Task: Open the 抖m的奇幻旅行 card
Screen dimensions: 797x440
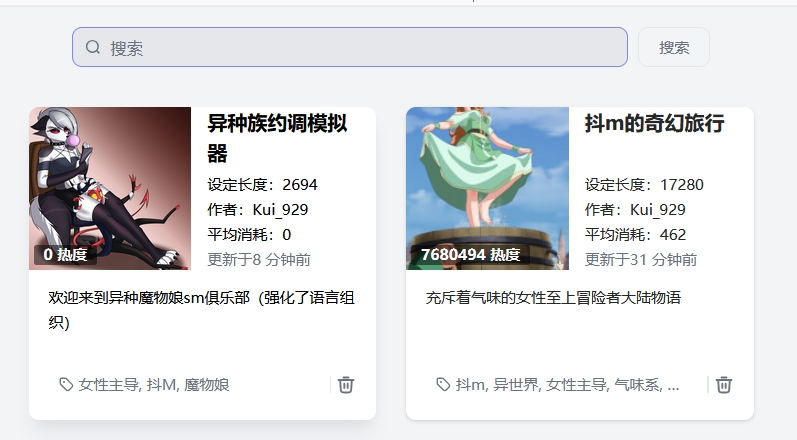Action: point(654,124)
